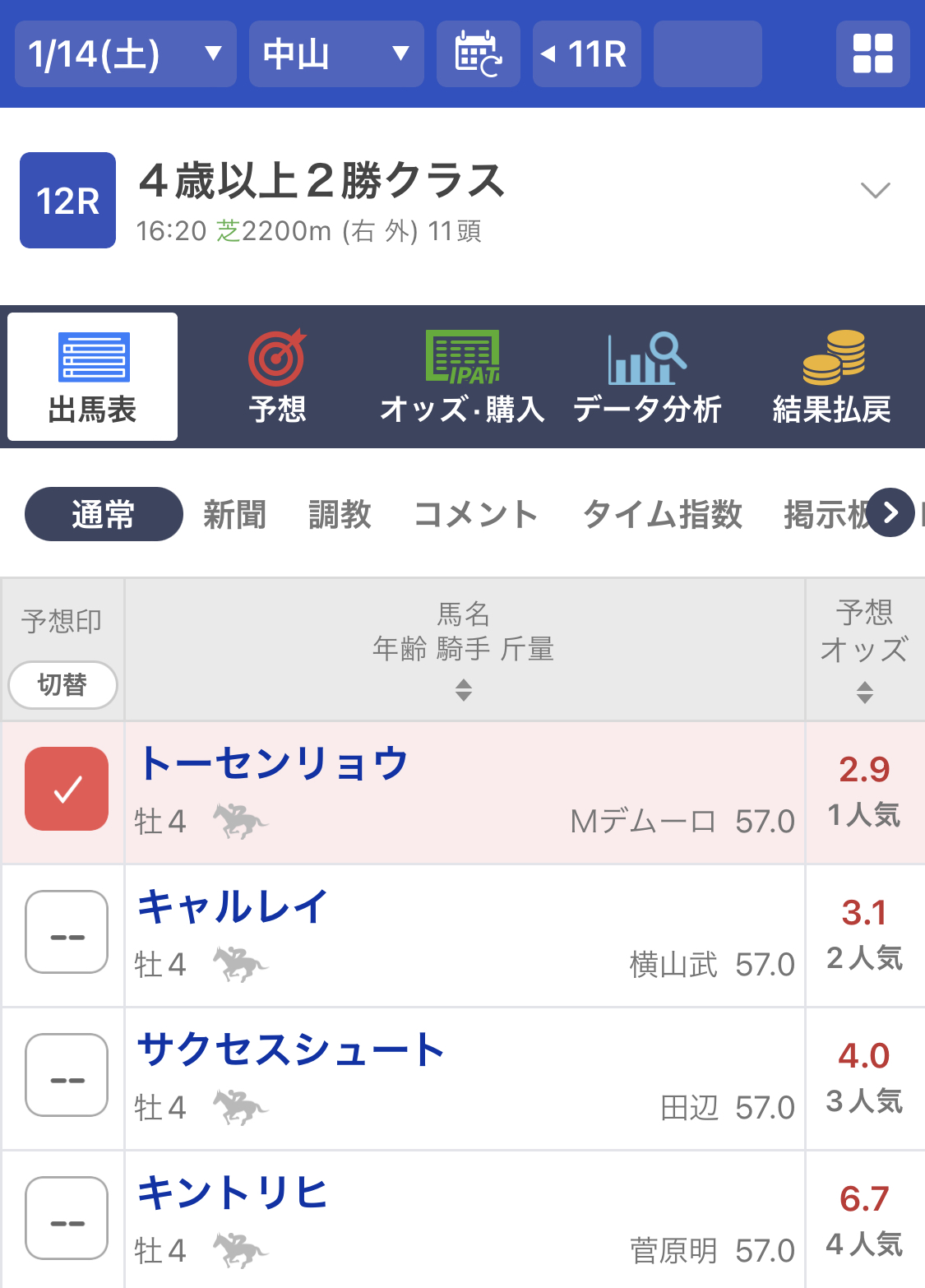Open the データ分析 tab
This screenshot has width=925, height=1288.
(x=647, y=377)
